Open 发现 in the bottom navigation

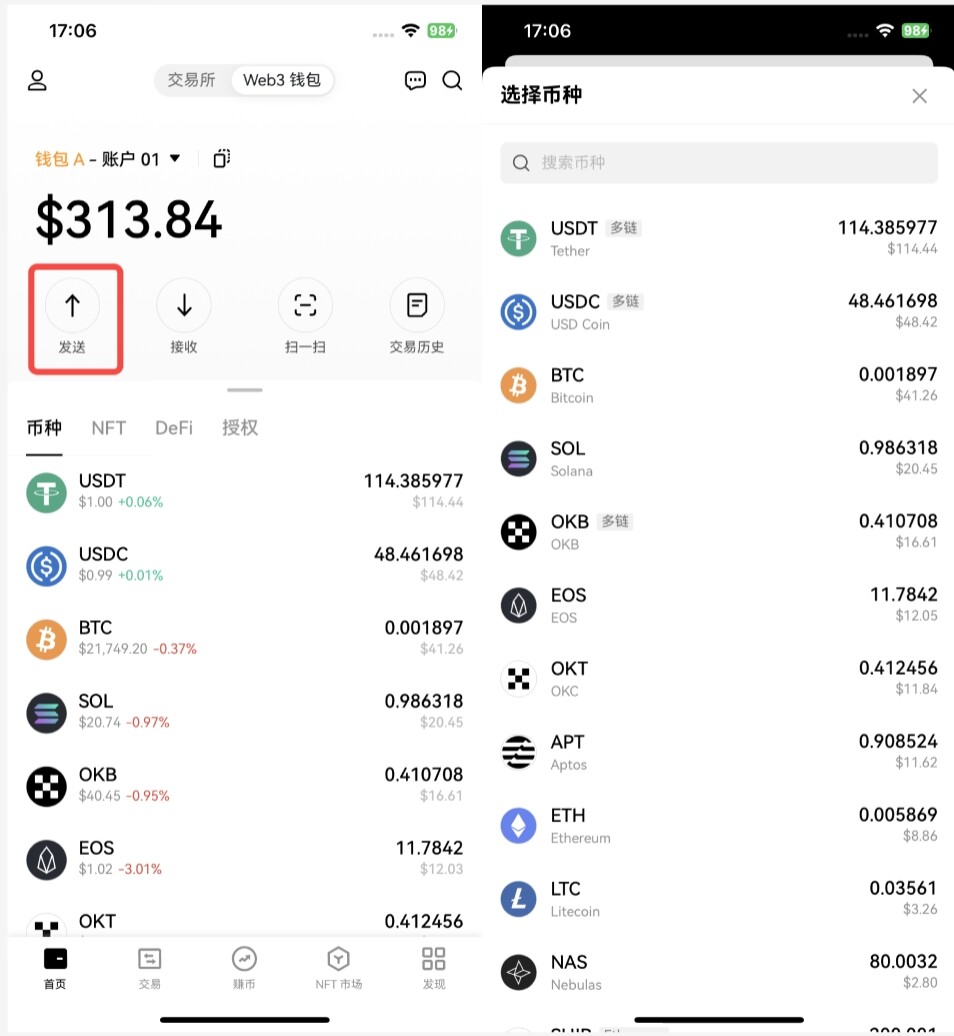433,968
